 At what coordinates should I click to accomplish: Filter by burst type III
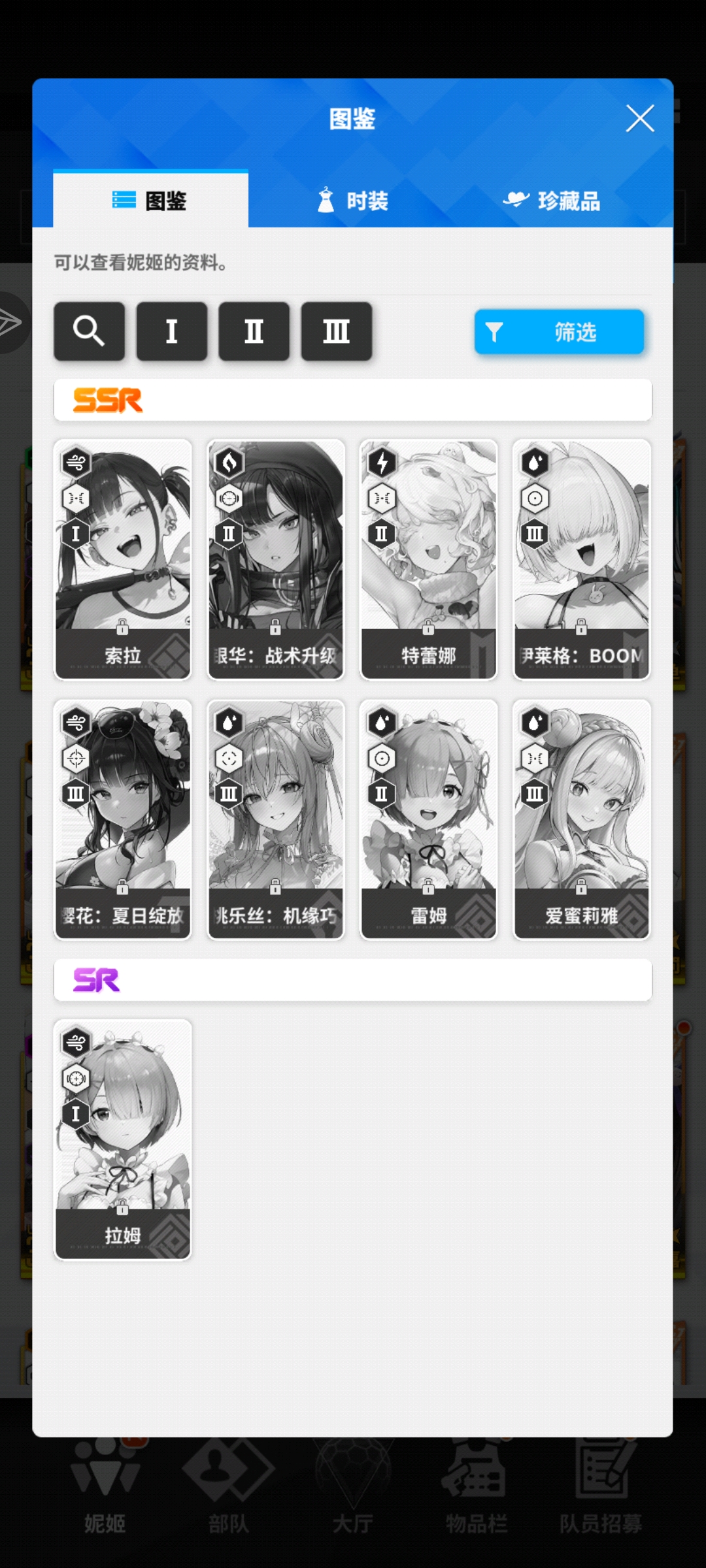[336, 331]
